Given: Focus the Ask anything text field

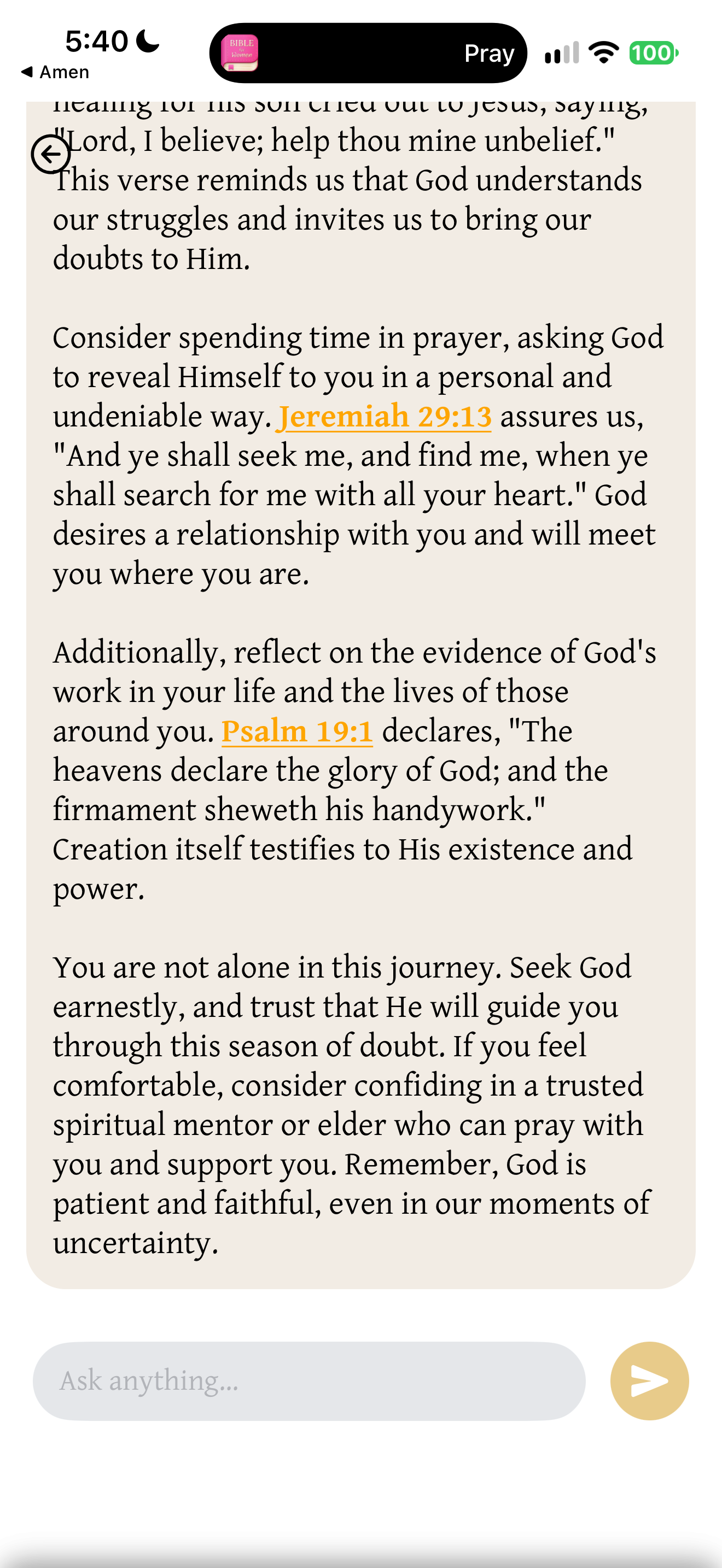Looking at the screenshot, I should [309, 1380].
